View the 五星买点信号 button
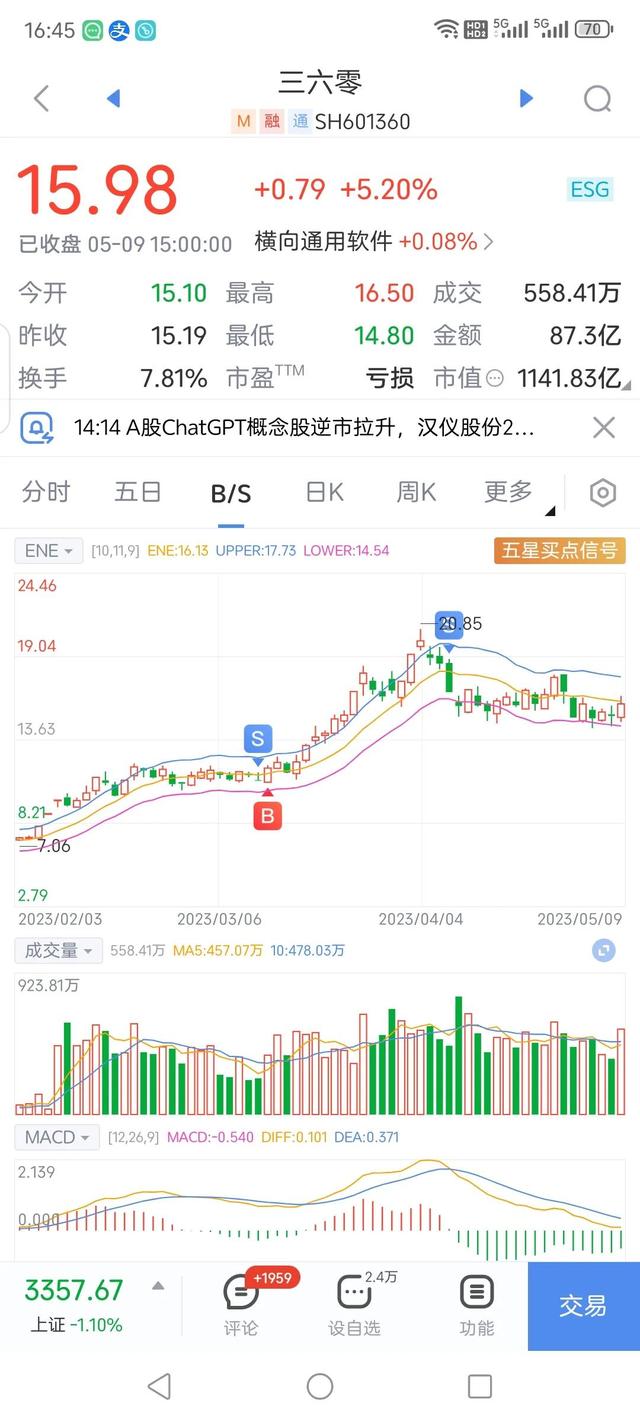640x1422 pixels. point(559,550)
